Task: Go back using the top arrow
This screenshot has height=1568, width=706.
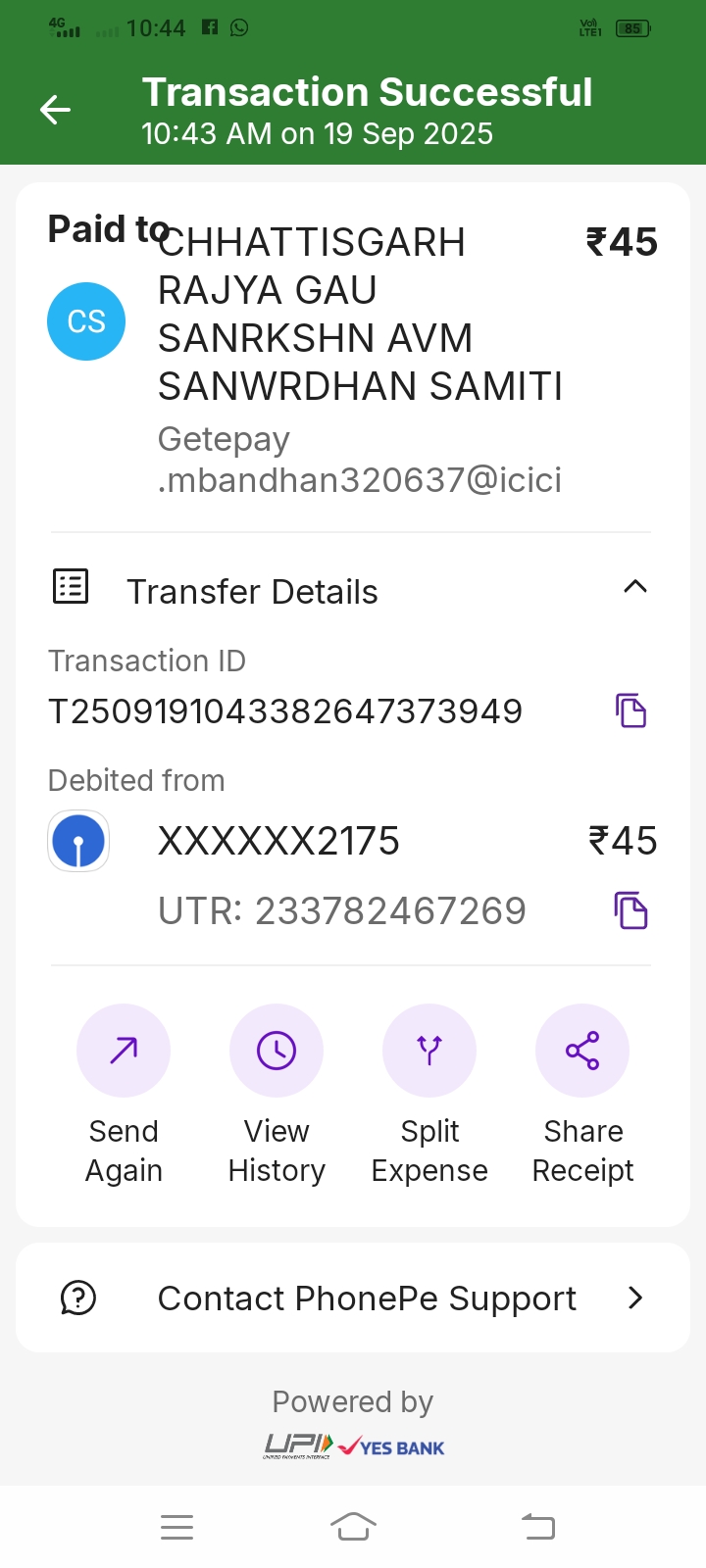Action: [55, 110]
